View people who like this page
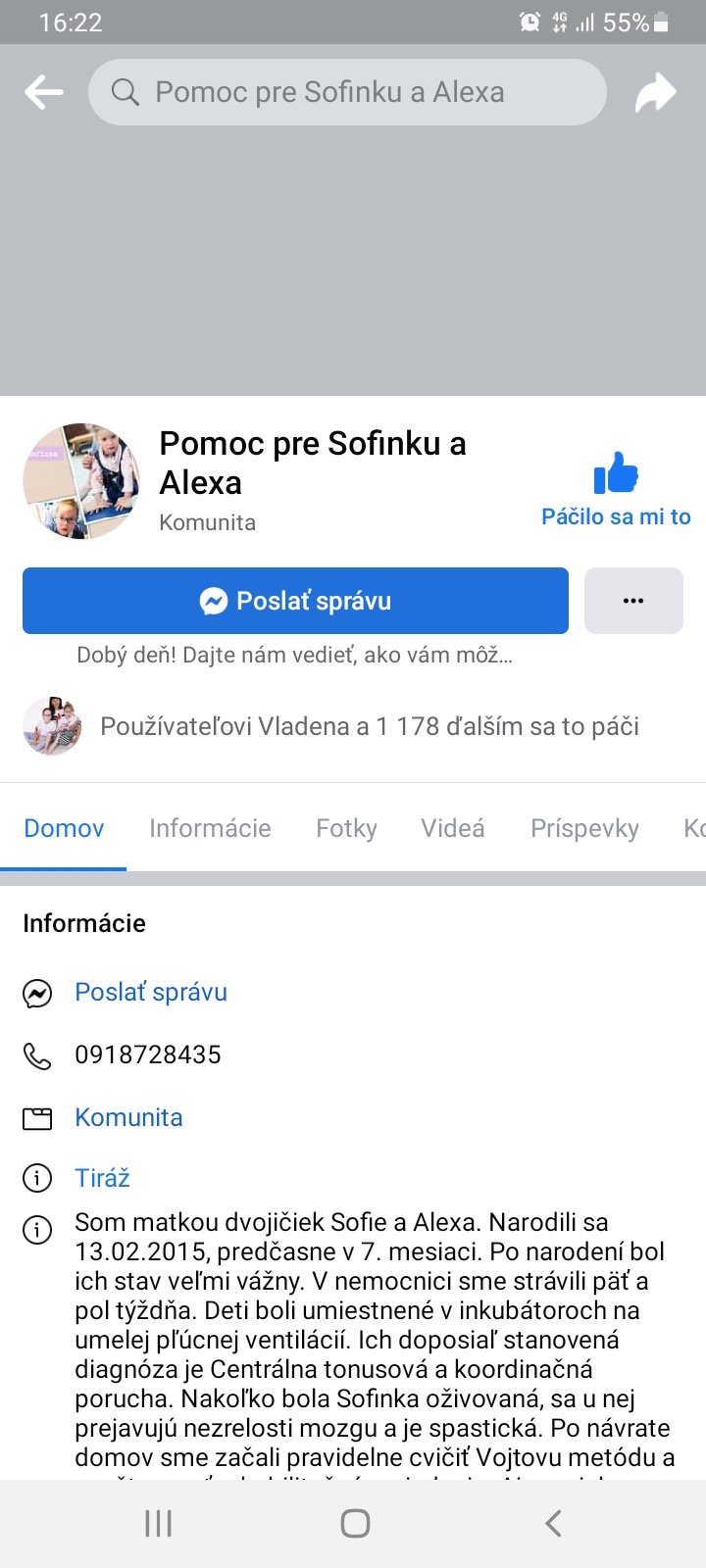This screenshot has width=706, height=1568. pyautogui.click(x=369, y=726)
